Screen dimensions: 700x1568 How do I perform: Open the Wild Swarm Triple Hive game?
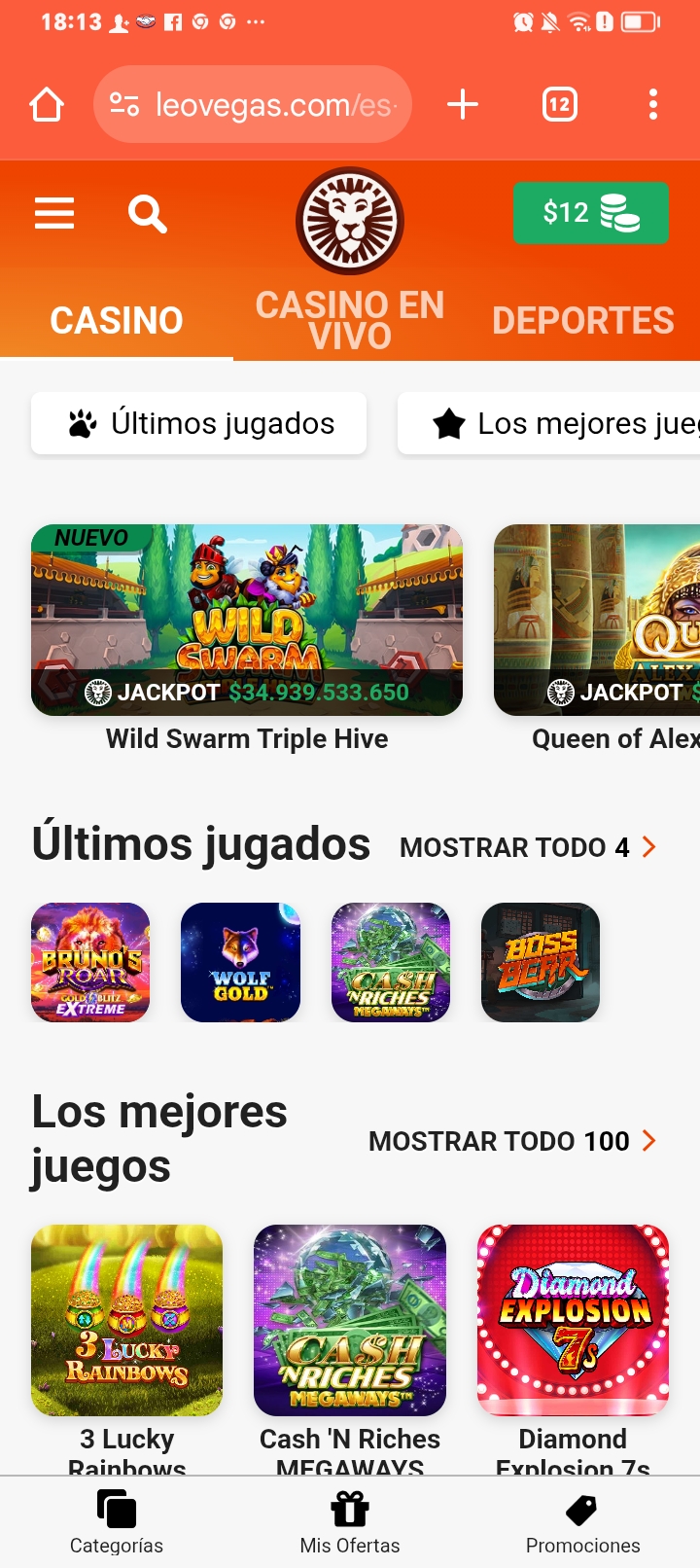point(247,621)
